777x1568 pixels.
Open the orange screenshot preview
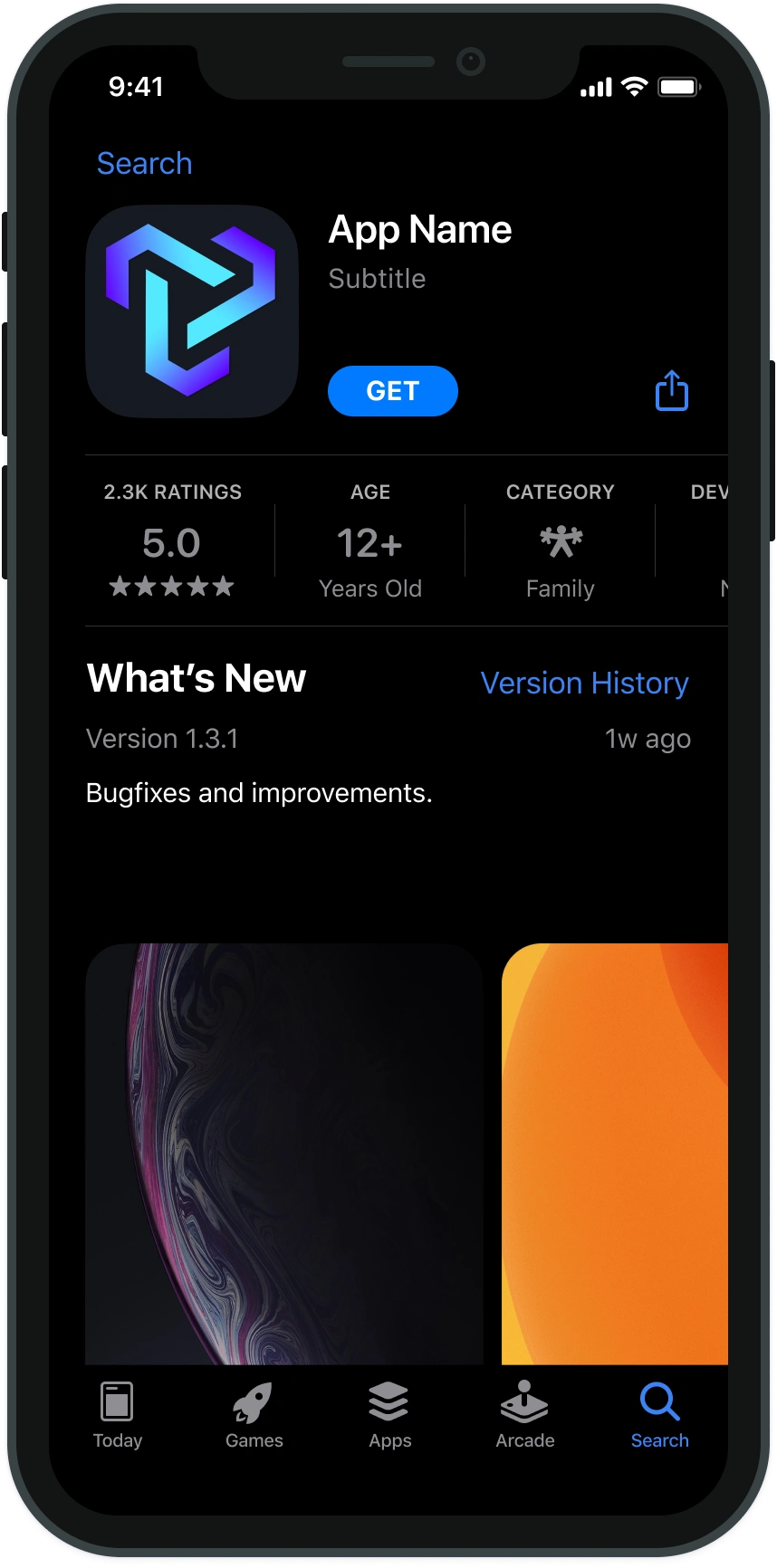coord(614,1153)
